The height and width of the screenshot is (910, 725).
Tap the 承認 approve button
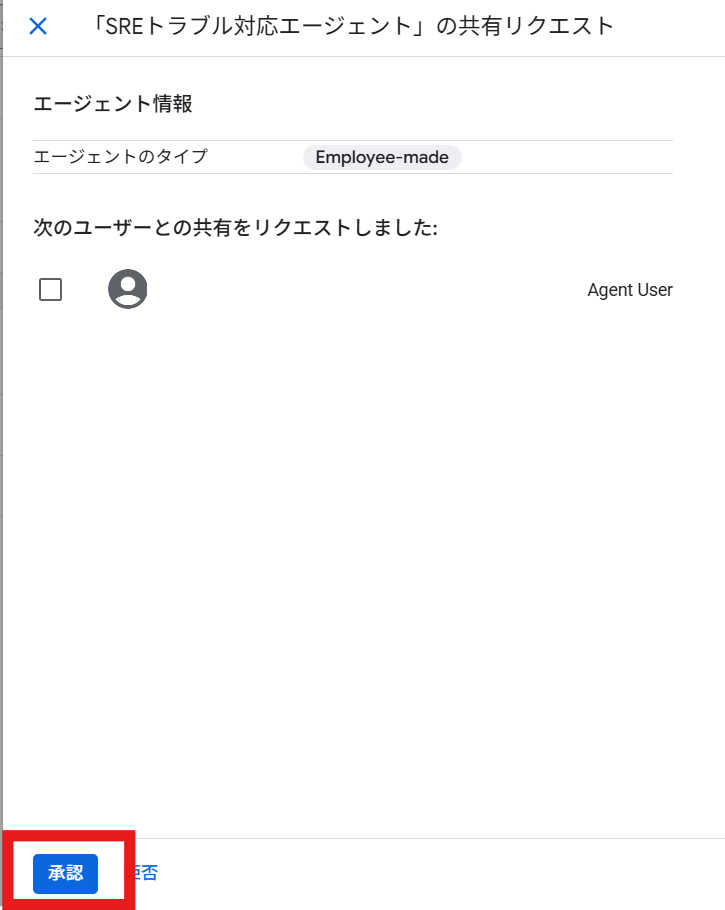[65, 873]
